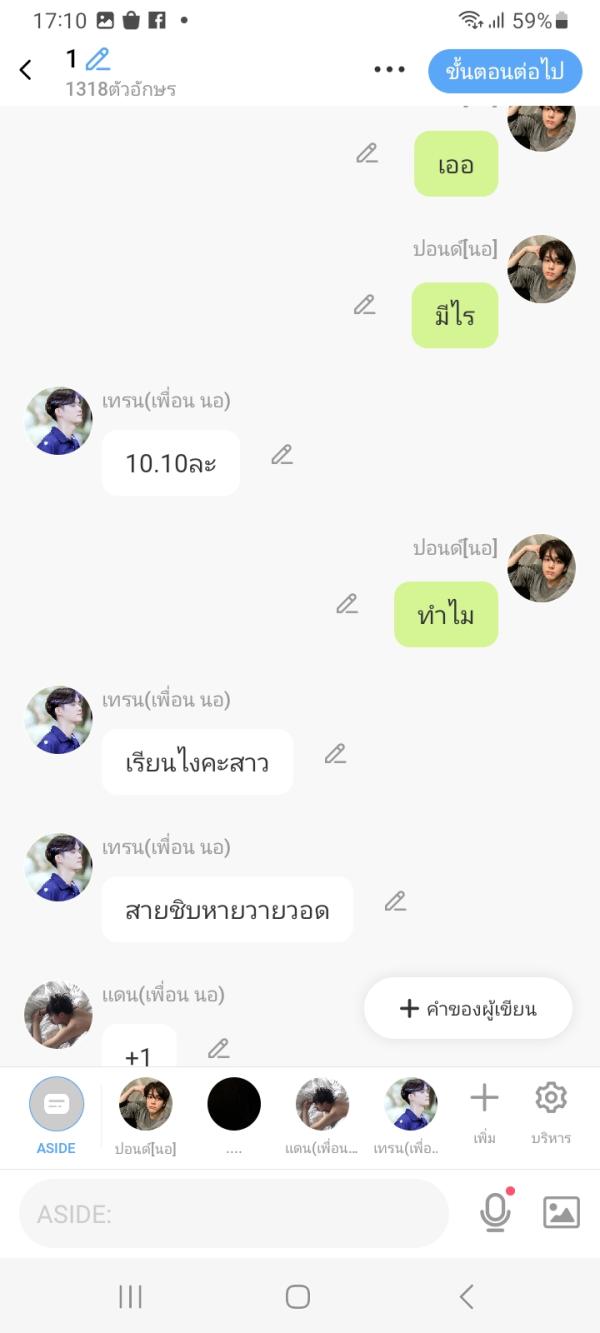Image resolution: width=600 pixels, height=1333 pixels.
Task: Tap the microphone icon
Action: pos(495,1212)
